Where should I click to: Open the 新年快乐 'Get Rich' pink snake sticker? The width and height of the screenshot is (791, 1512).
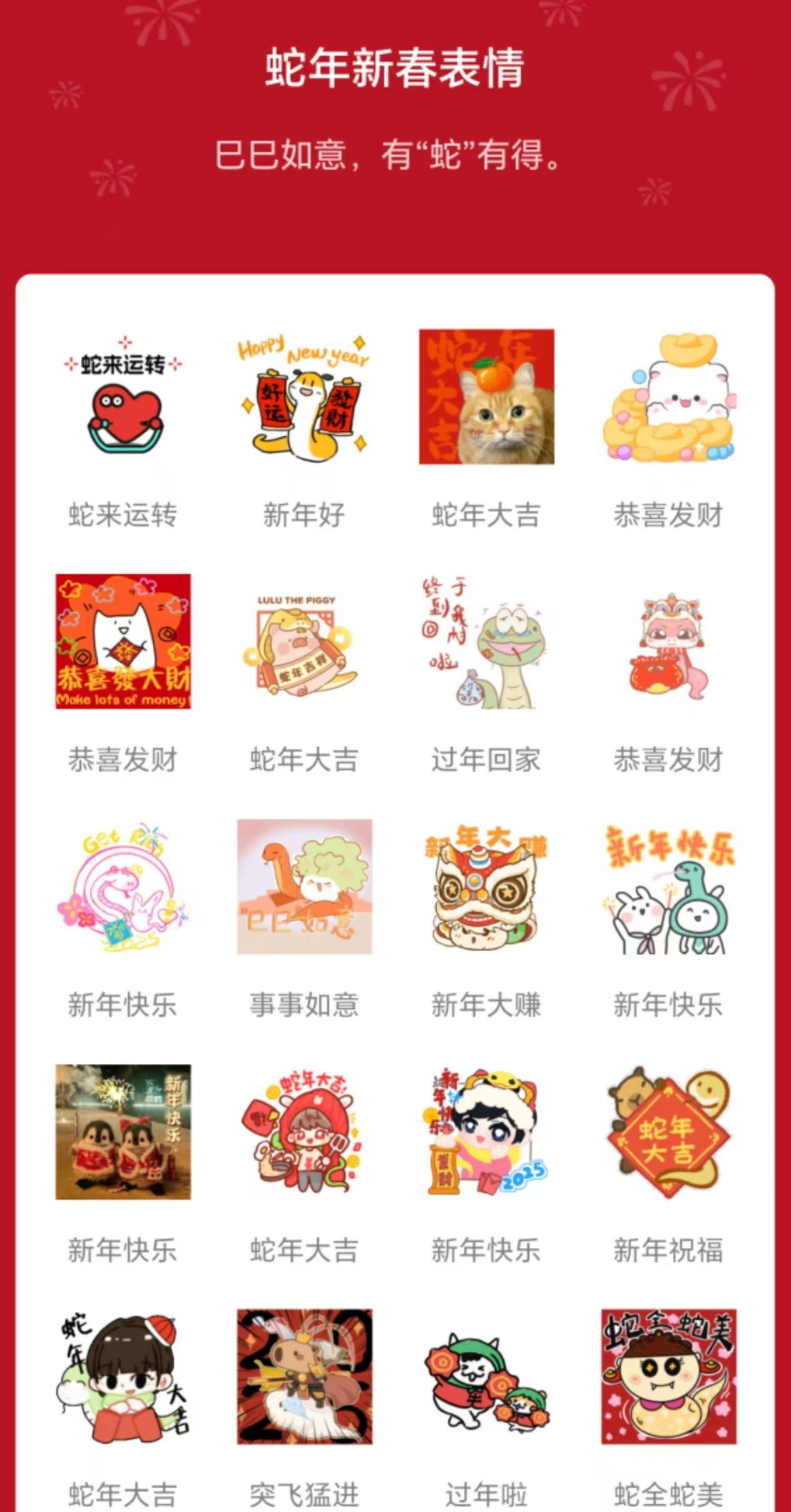(123, 887)
